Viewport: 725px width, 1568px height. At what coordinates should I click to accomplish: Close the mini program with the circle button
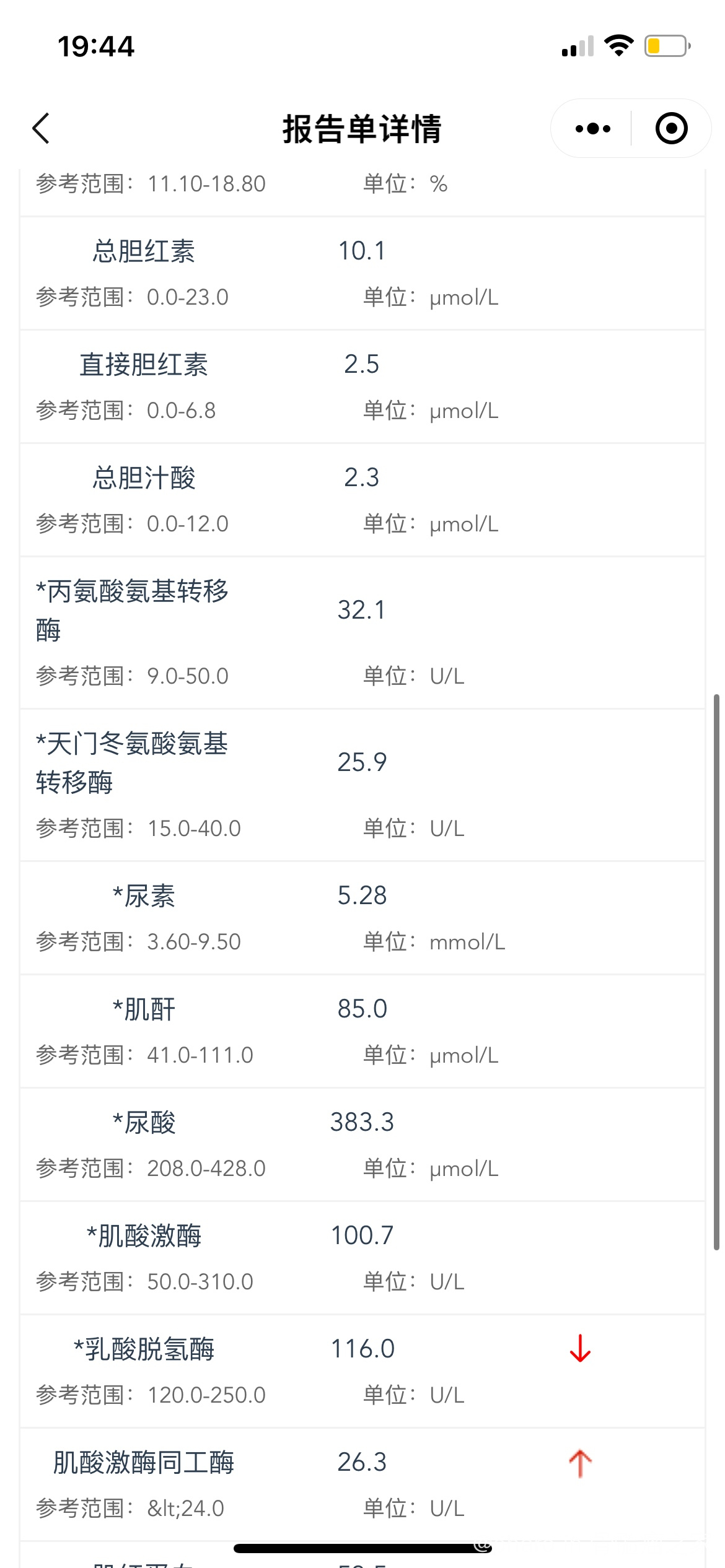(x=671, y=129)
